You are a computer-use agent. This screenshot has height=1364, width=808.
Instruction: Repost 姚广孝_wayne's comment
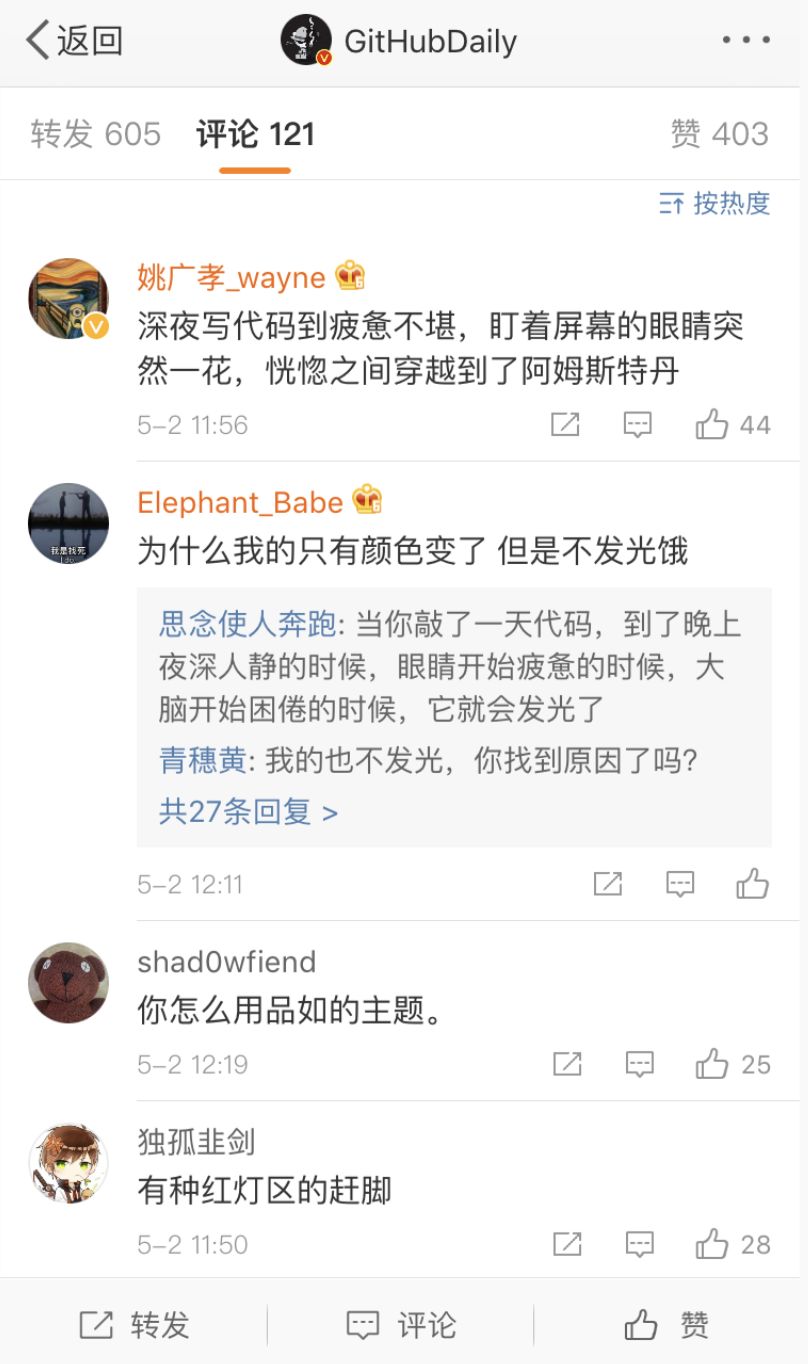[565, 425]
